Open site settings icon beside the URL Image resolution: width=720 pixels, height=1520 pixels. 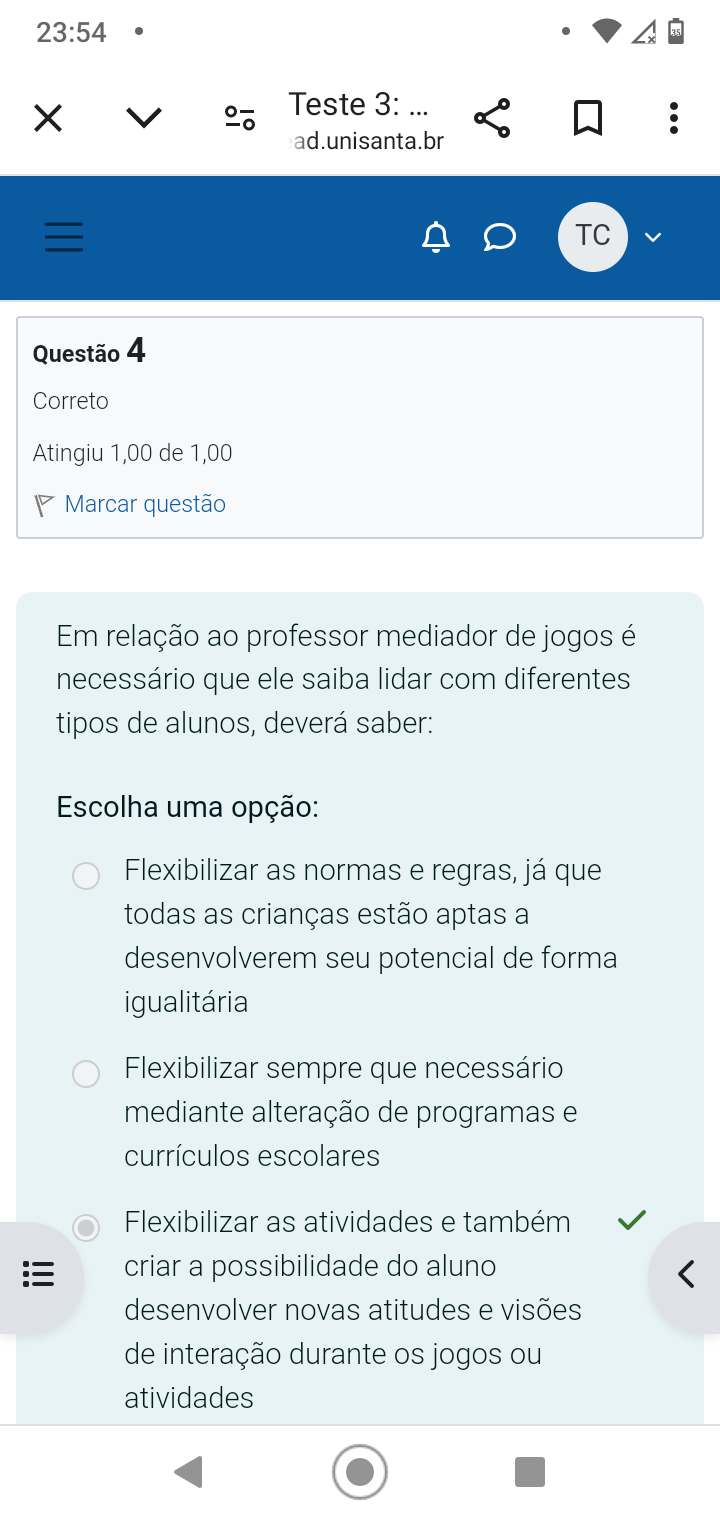(240, 119)
